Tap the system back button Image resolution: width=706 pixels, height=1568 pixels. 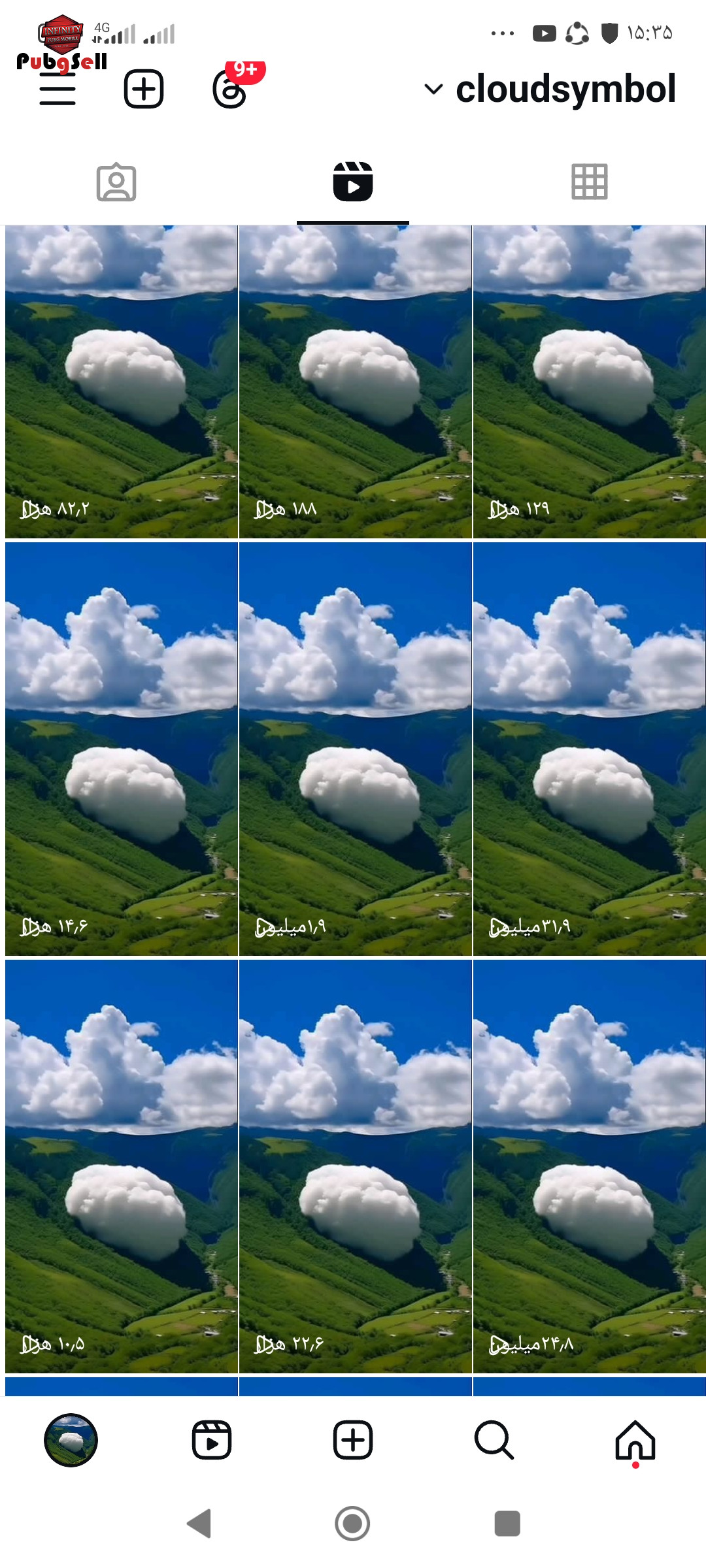[x=199, y=1524]
